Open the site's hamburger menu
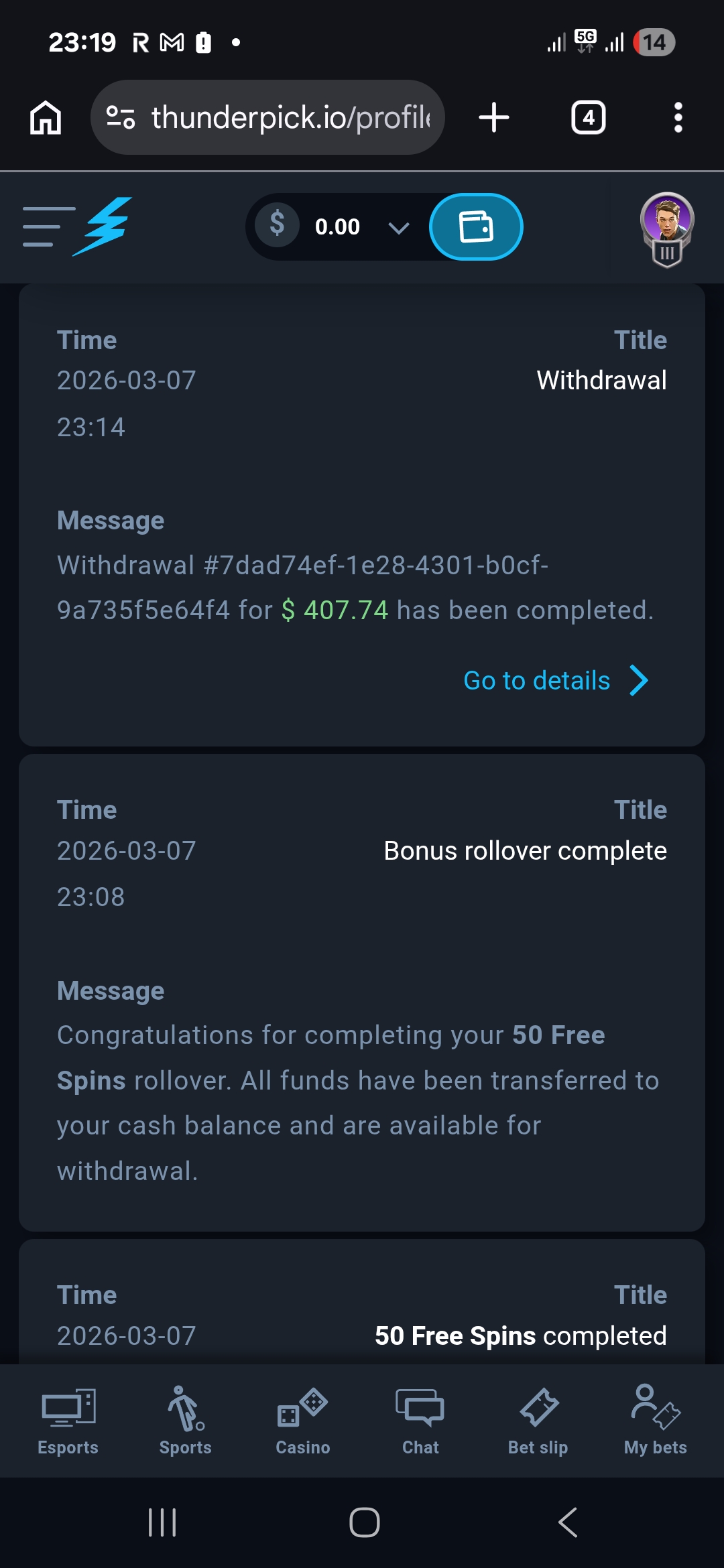The width and height of the screenshot is (724, 1568). point(47,226)
